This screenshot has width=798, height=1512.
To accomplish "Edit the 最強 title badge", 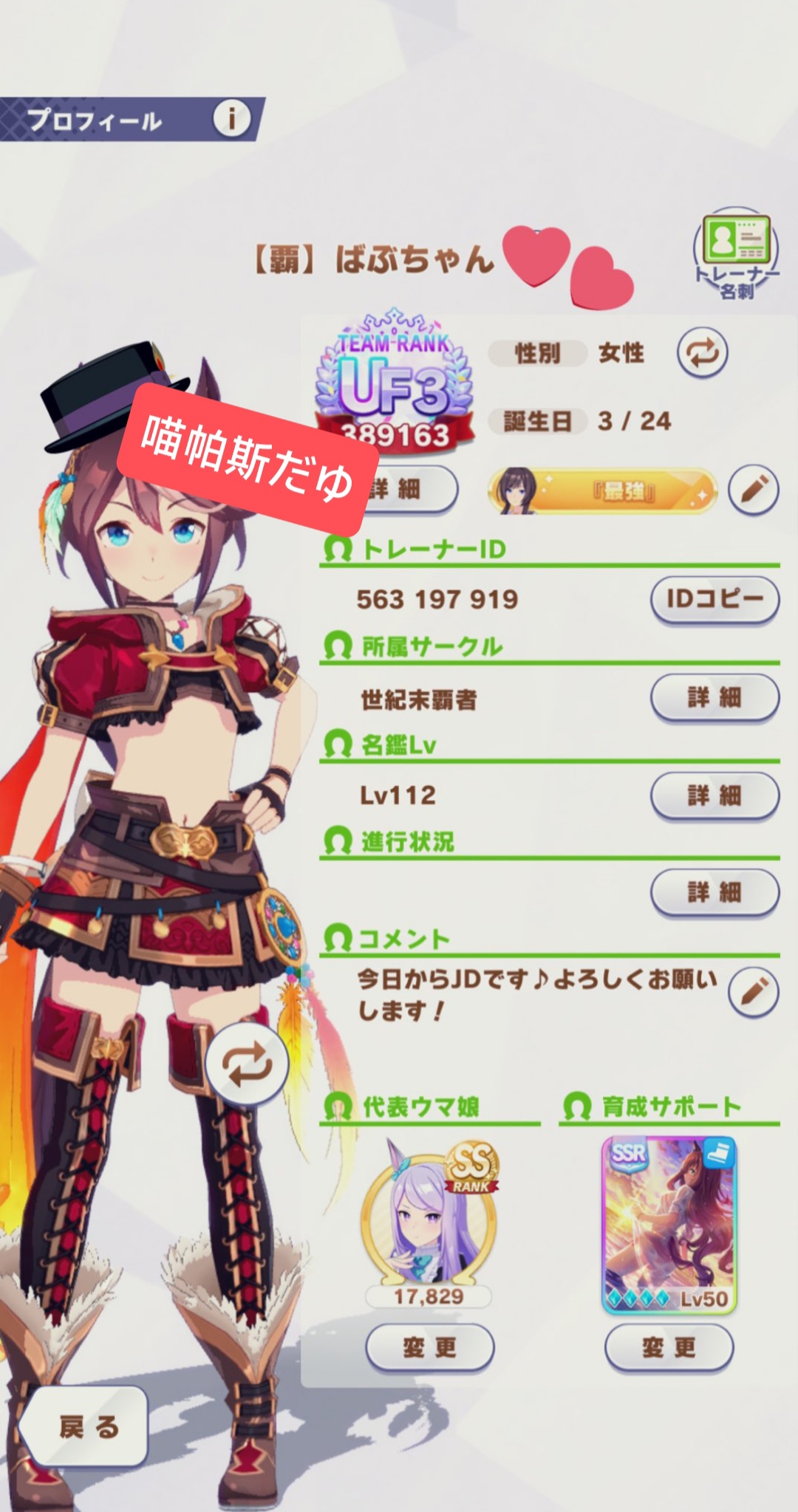I will 754,489.
